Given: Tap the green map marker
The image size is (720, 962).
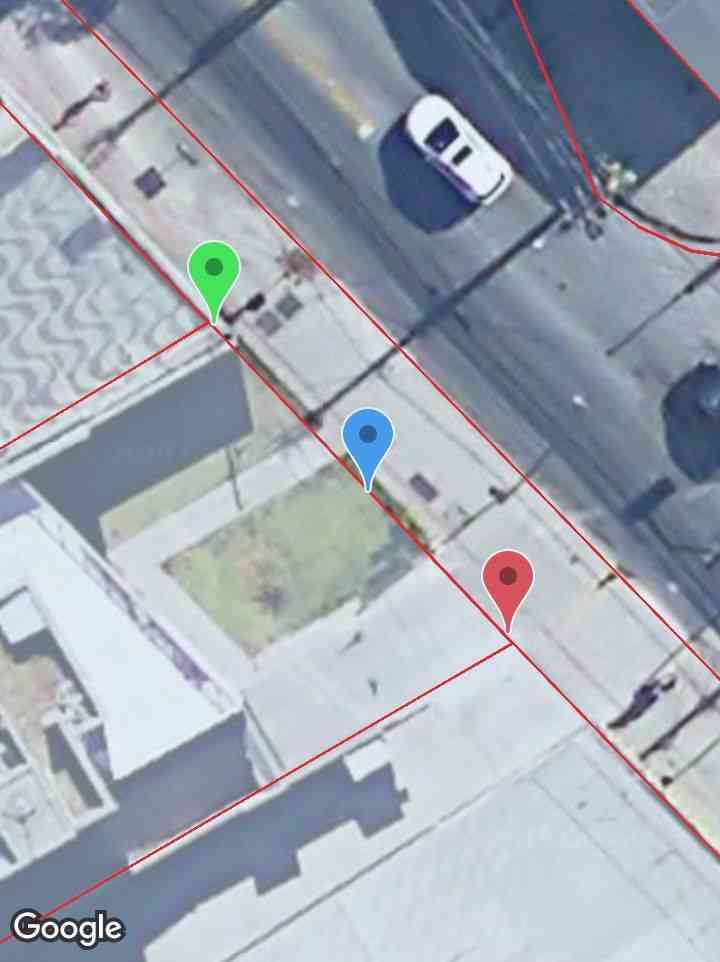Looking at the screenshot, I should coord(214,273).
